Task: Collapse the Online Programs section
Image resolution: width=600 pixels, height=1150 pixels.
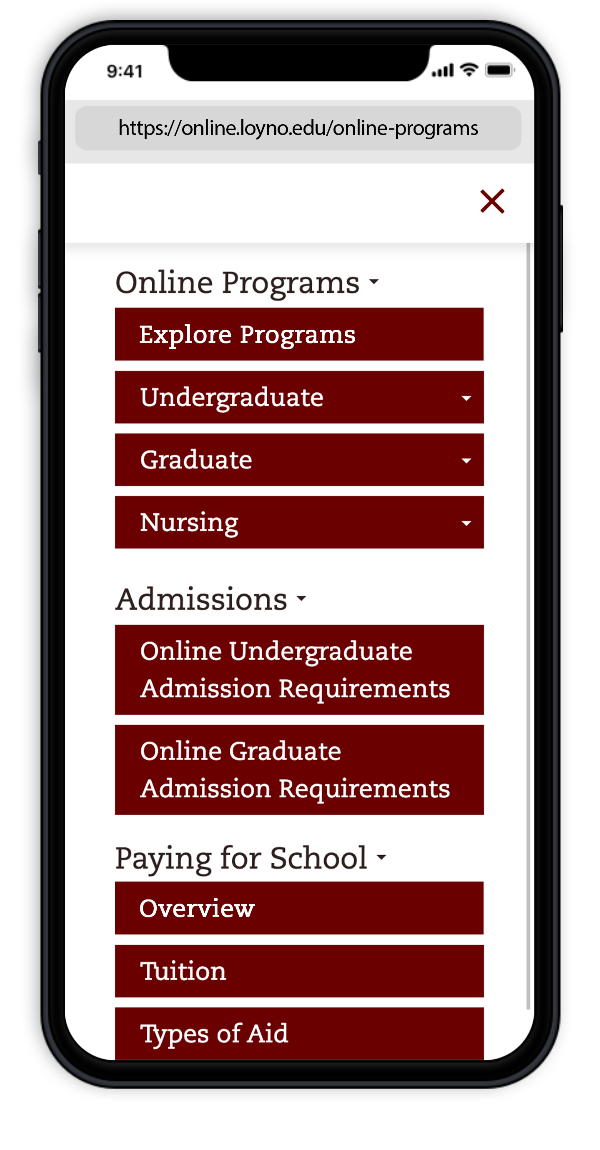Action: tap(247, 283)
